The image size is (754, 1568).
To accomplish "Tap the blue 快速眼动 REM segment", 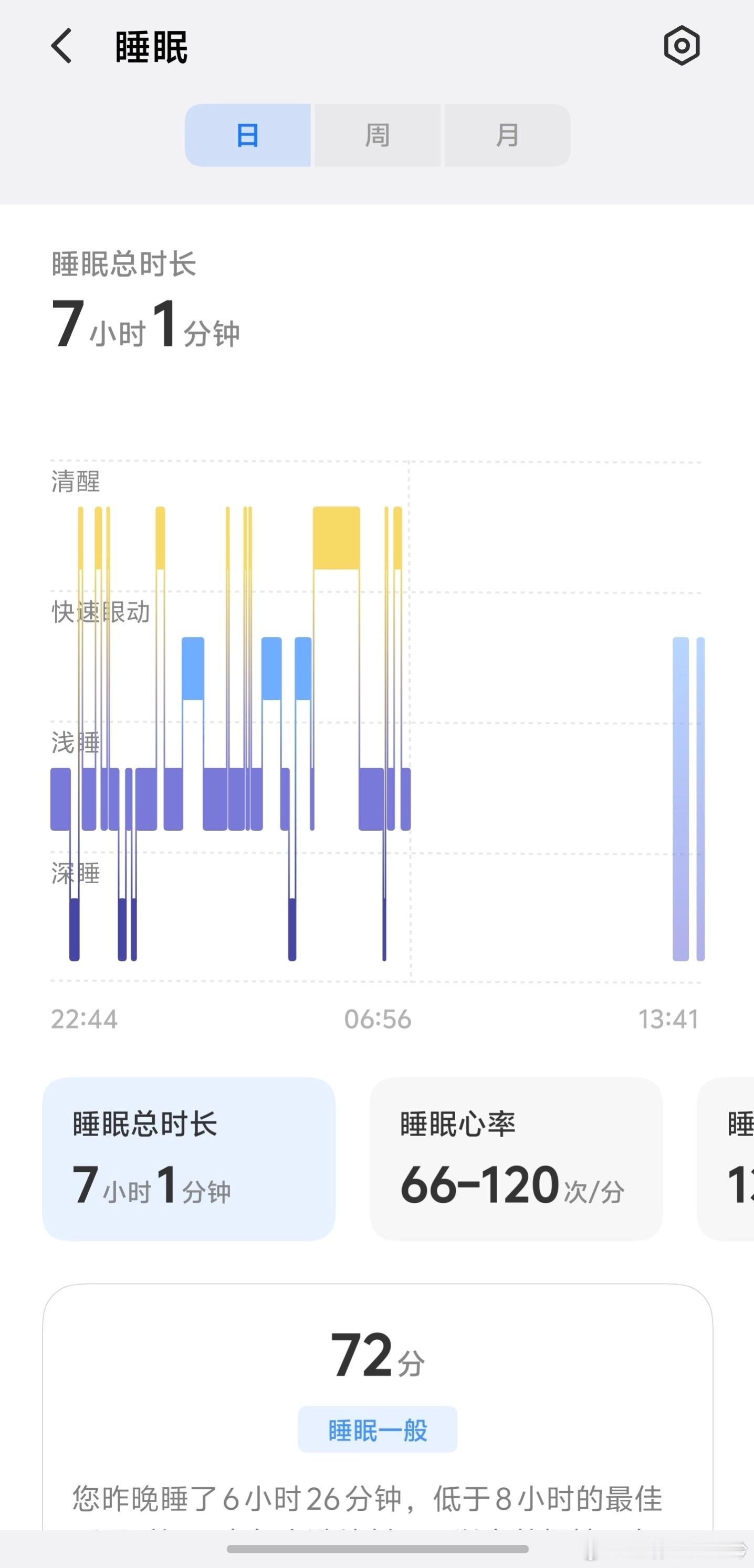I will pos(194,666).
